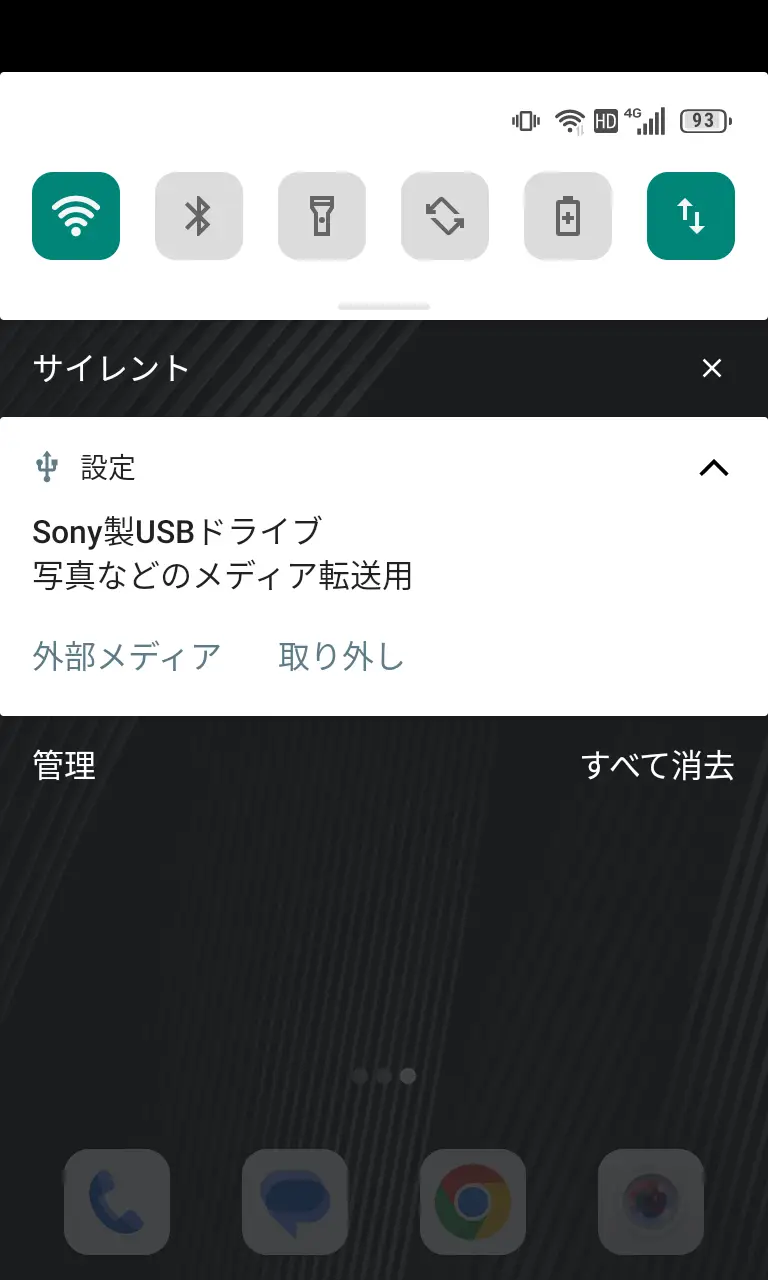Clear all notifications with すべて消去

point(657,766)
